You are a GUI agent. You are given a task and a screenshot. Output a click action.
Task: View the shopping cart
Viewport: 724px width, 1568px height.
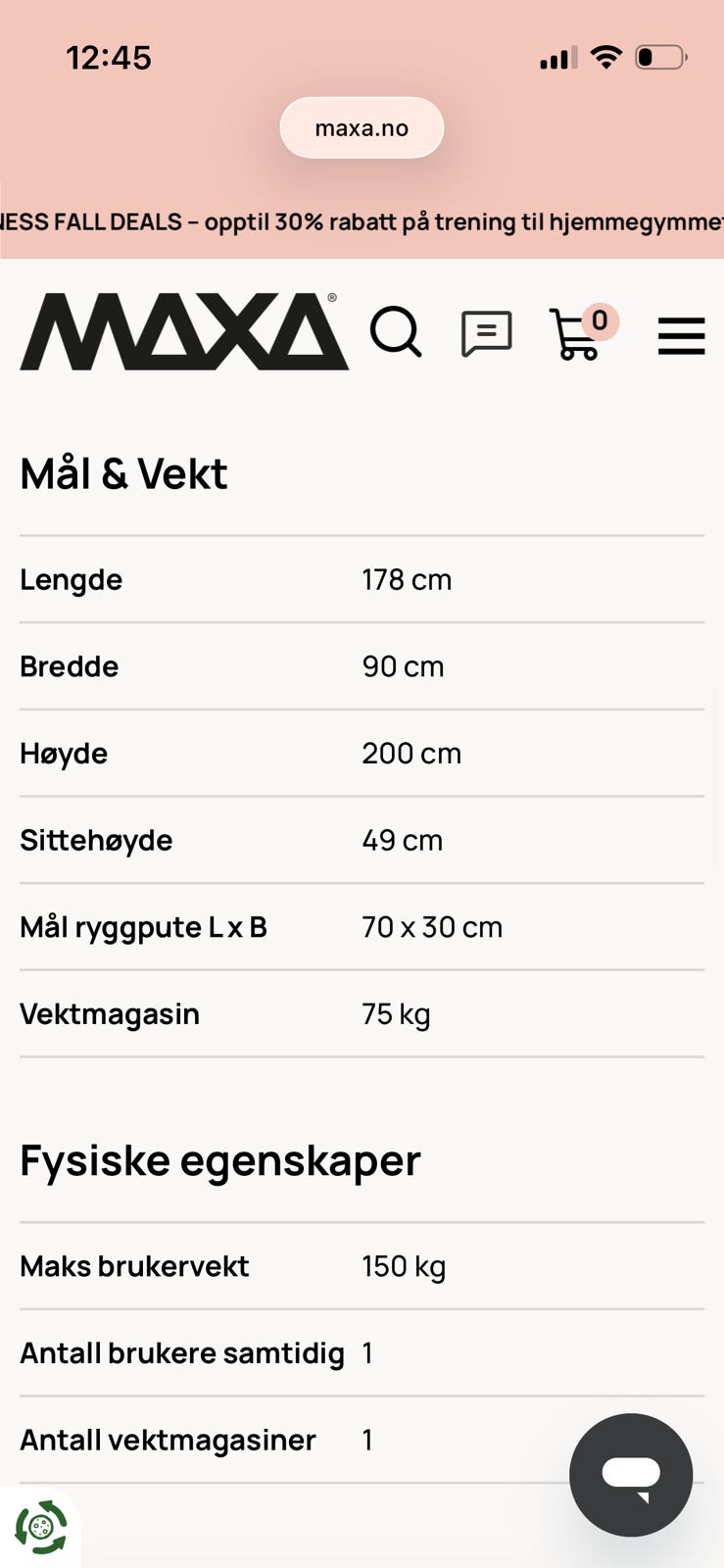click(x=583, y=331)
